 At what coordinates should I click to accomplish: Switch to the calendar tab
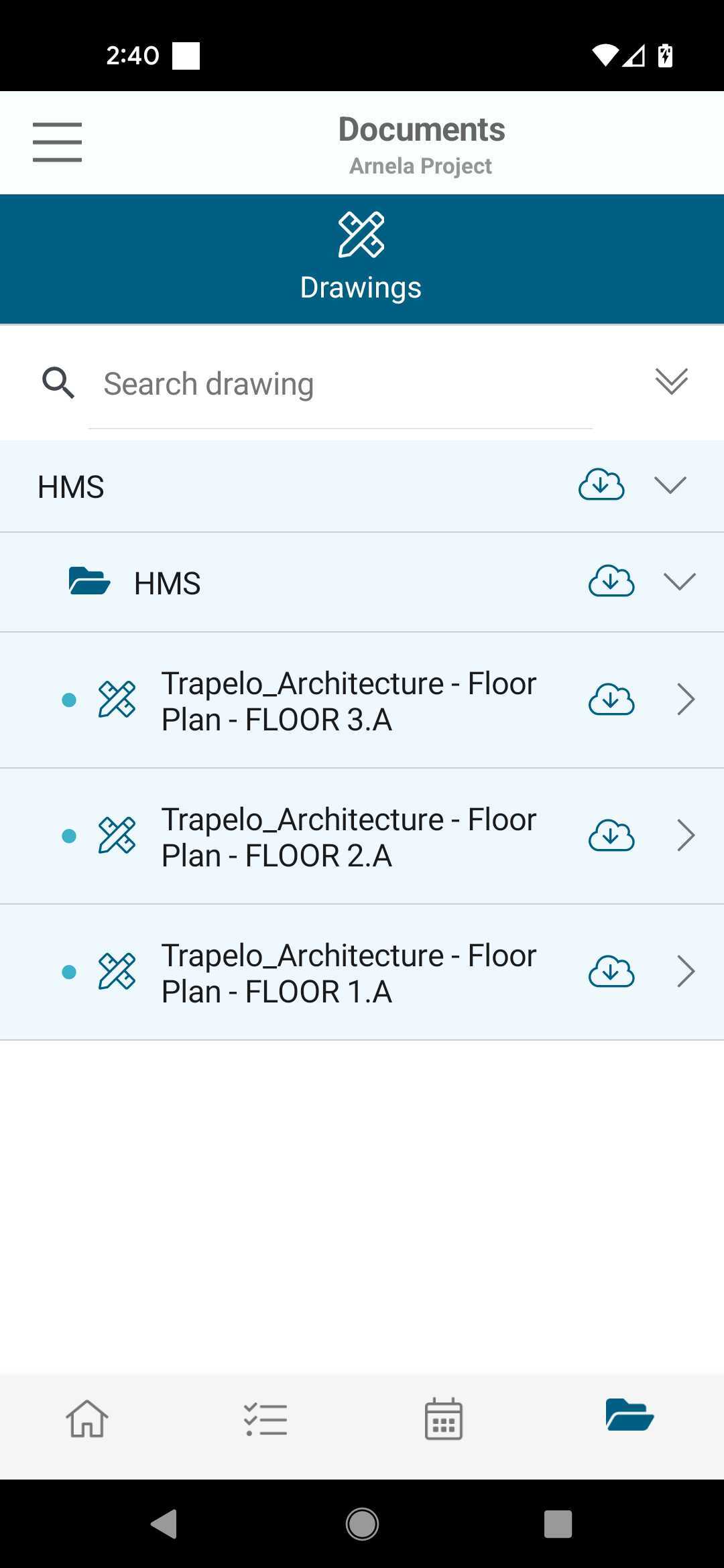coord(444,1419)
